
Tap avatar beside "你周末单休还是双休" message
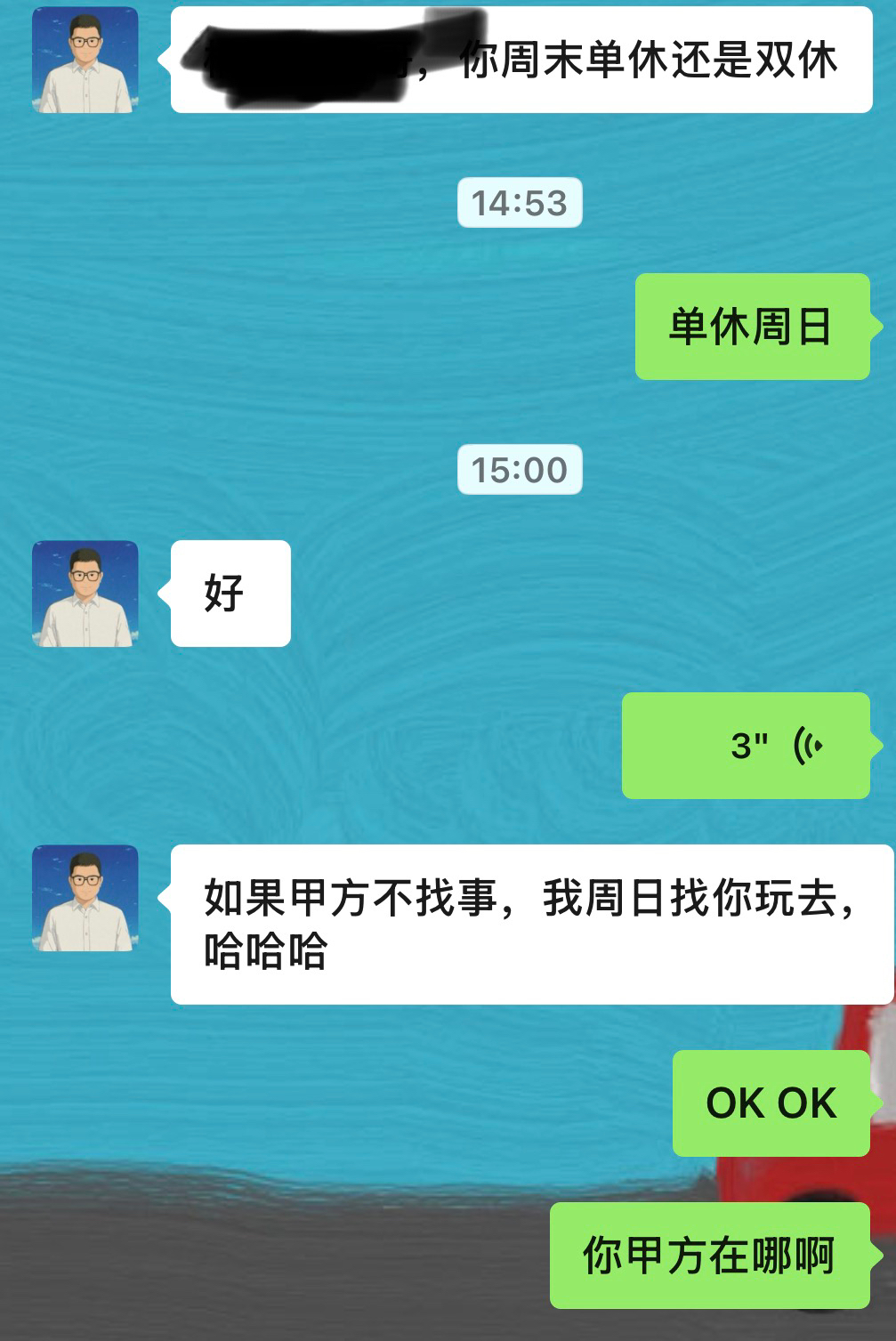click(85, 60)
